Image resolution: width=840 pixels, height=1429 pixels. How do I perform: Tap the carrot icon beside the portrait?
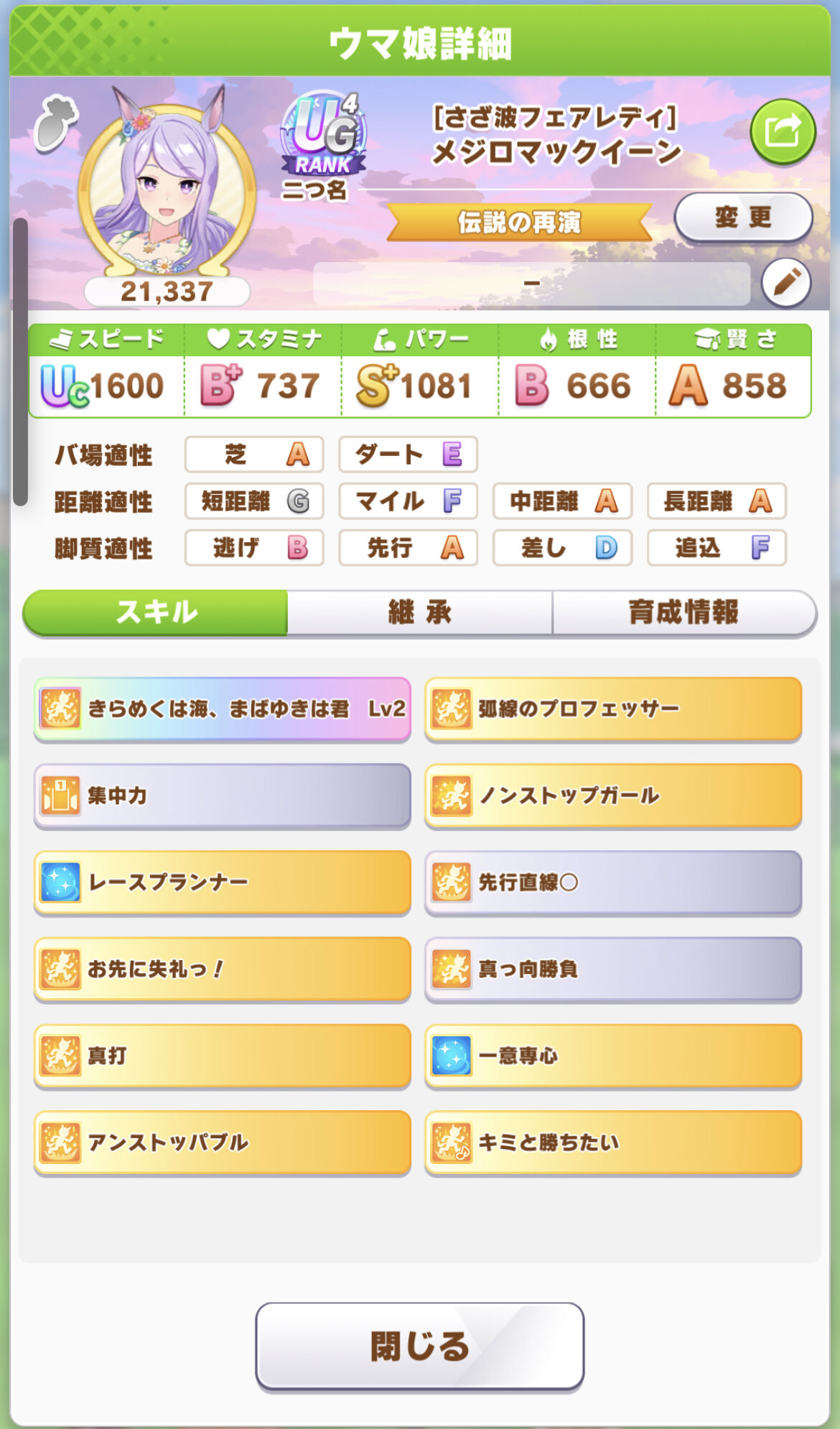point(55,125)
